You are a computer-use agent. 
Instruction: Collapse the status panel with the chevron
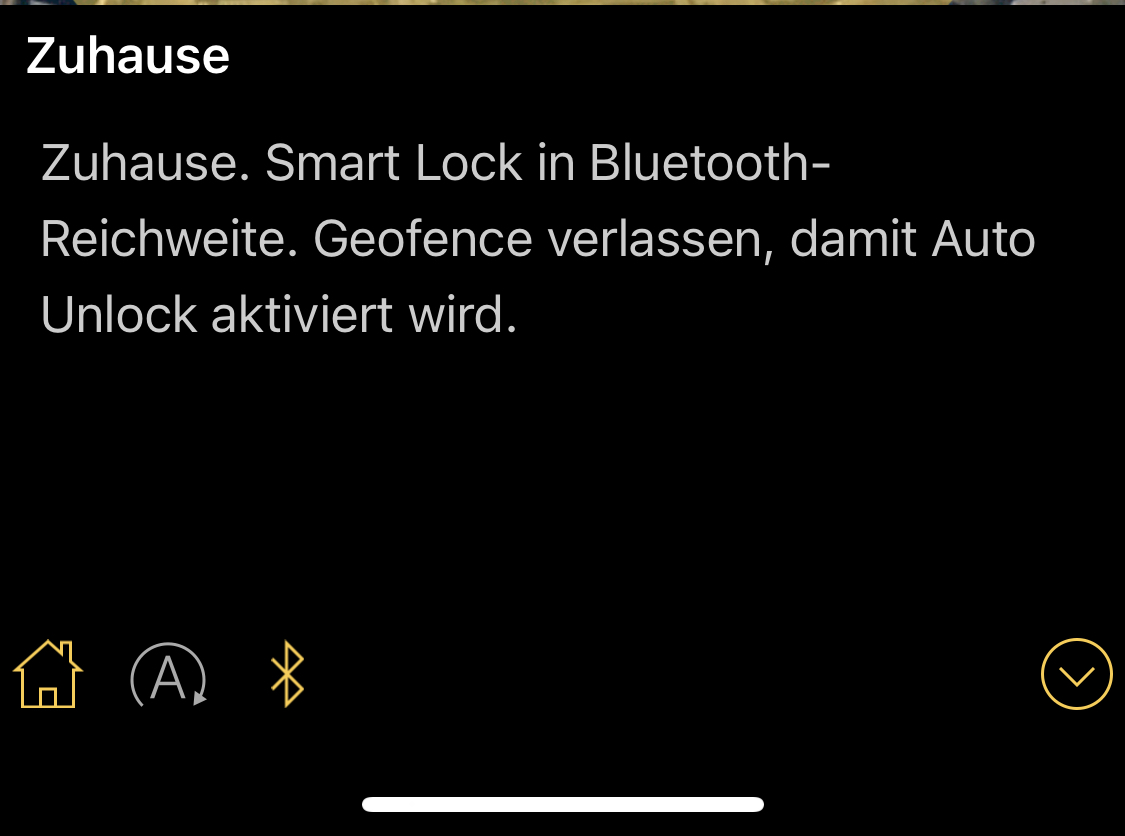click(x=1076, y=675)
